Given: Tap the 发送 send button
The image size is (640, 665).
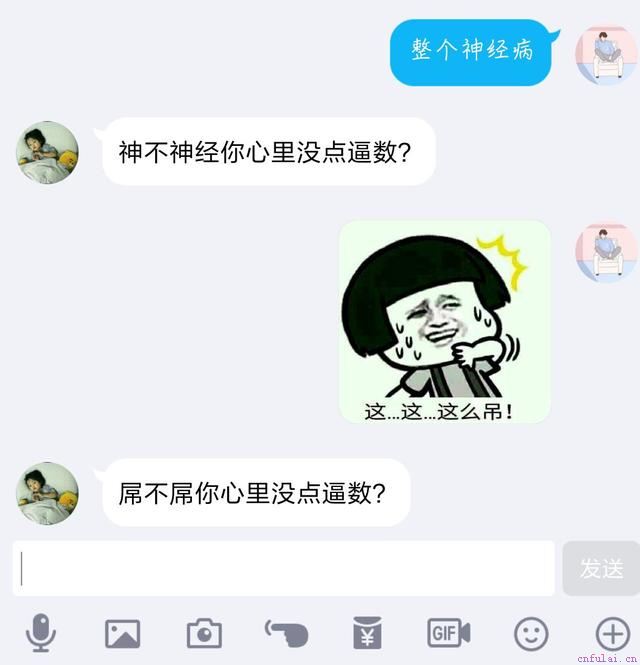Looking at the screenshot, I should 601,569.
